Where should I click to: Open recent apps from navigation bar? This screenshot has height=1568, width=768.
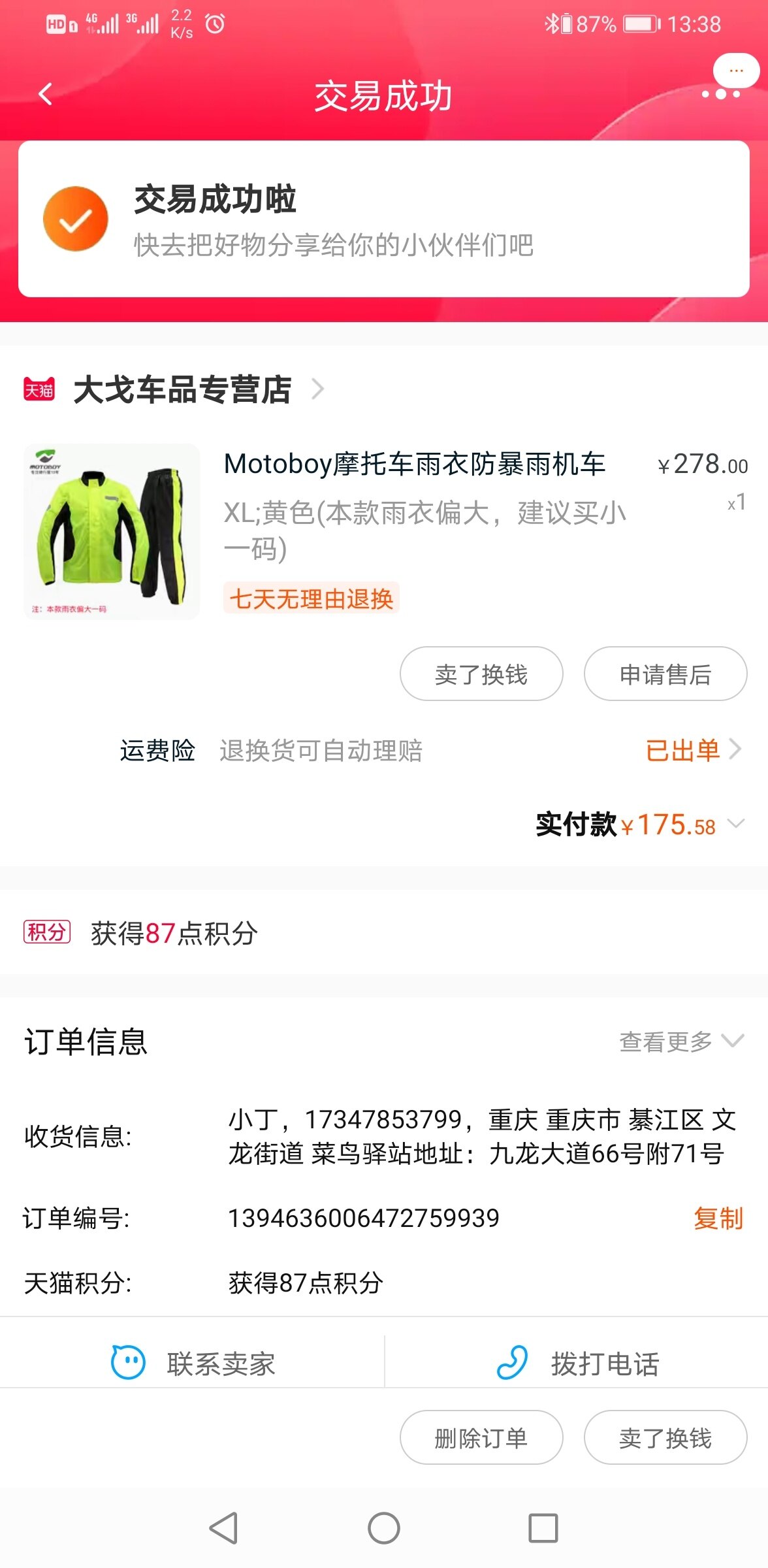543,1528
